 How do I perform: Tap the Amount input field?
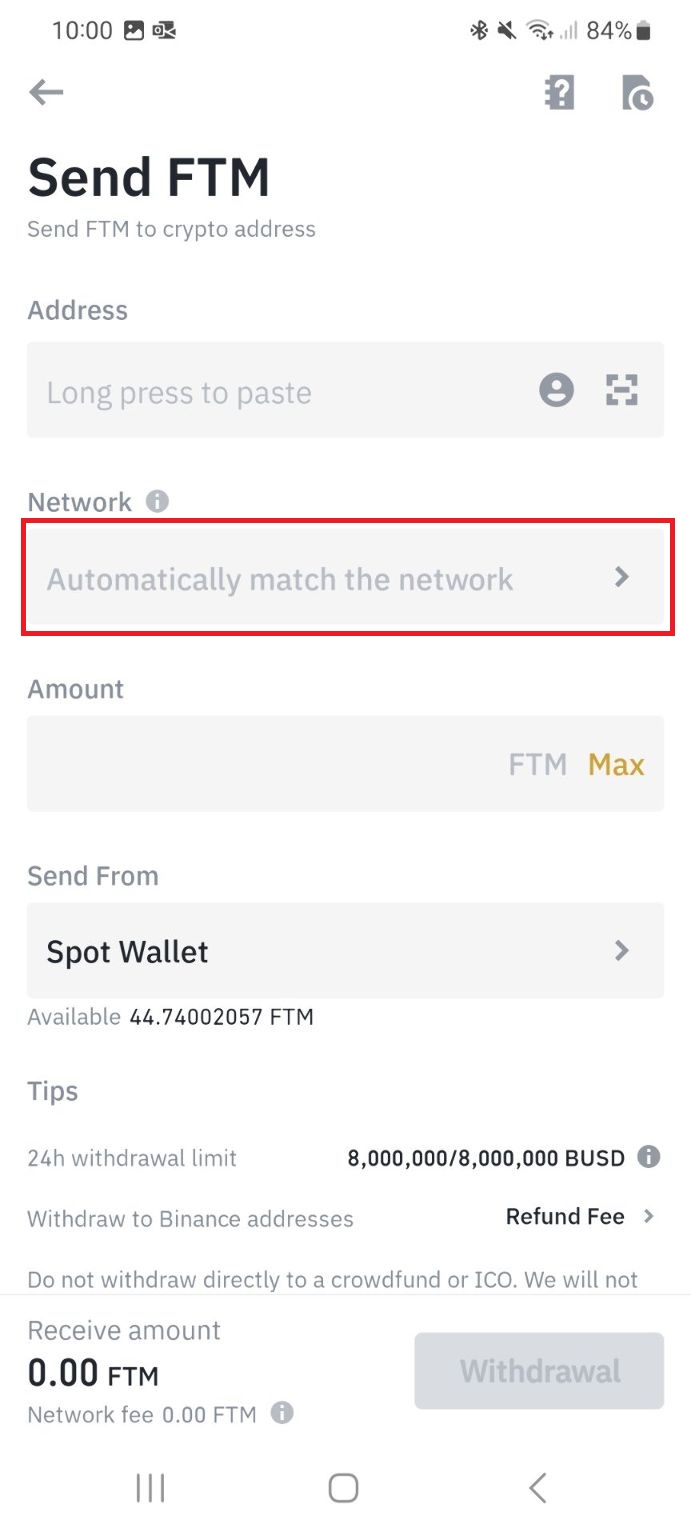[x=260, y=764]
